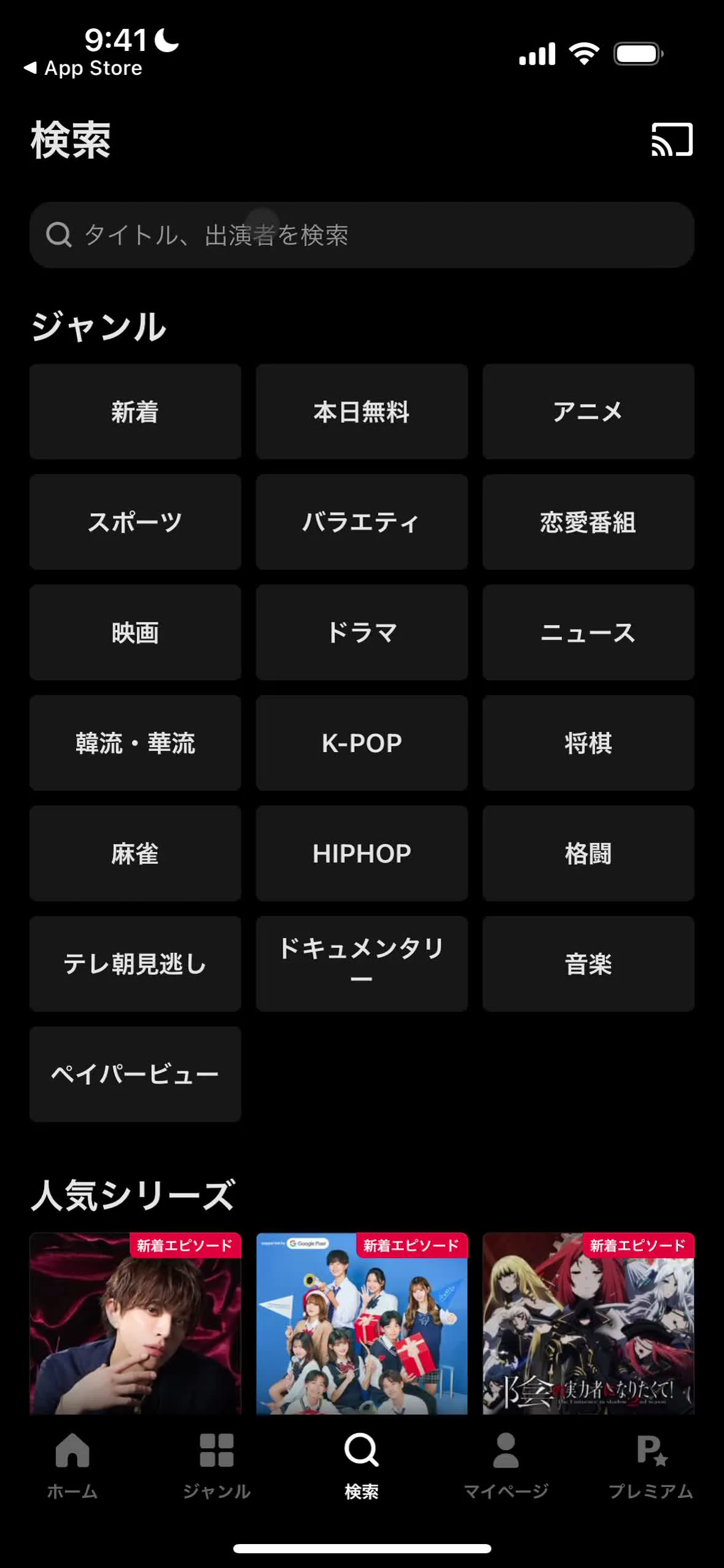Open the ニュース genre
724x1568 pixels.
coord(588,632)
